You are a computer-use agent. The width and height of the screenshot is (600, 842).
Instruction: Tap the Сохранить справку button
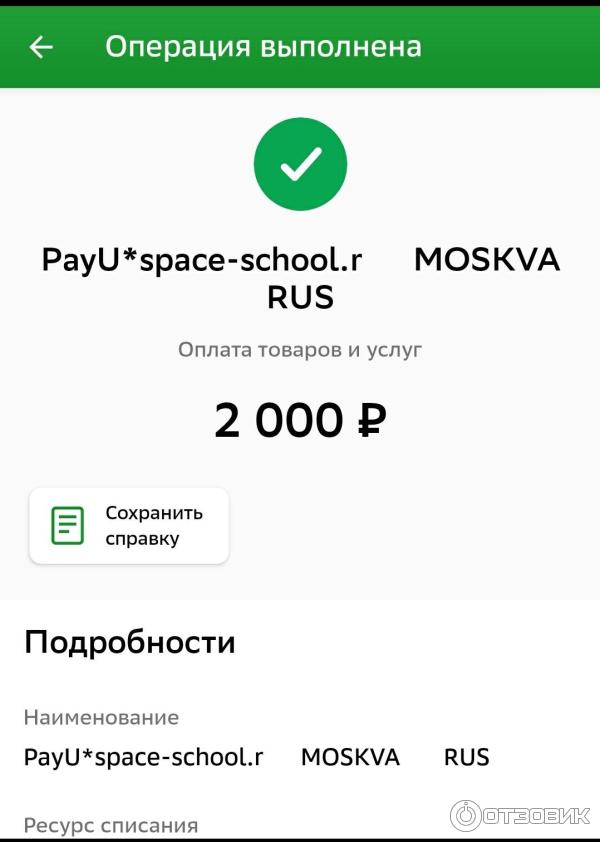click(129, 526)
